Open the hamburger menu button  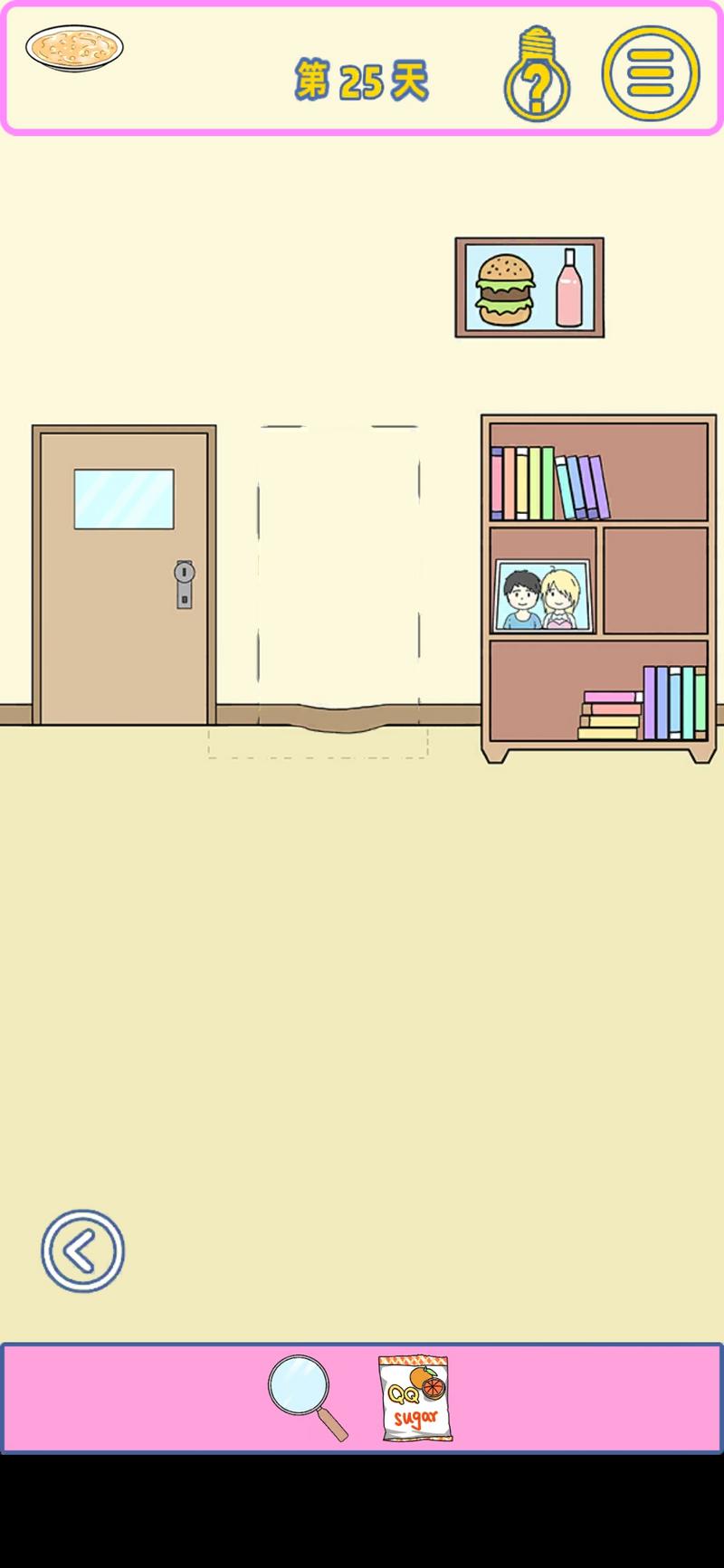(x=650, y=74)
